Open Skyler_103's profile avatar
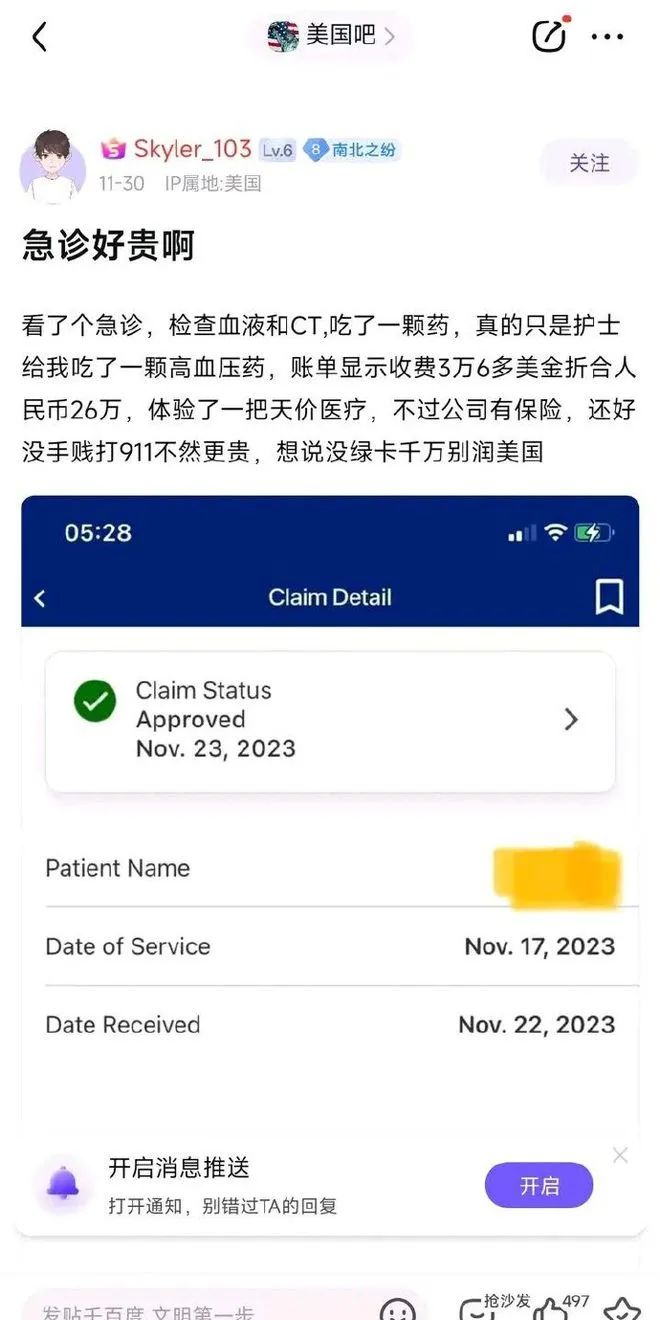Image resolution: width=660 pixels, height=1320 pixels. pyautogui.click(x=51, y=164)
